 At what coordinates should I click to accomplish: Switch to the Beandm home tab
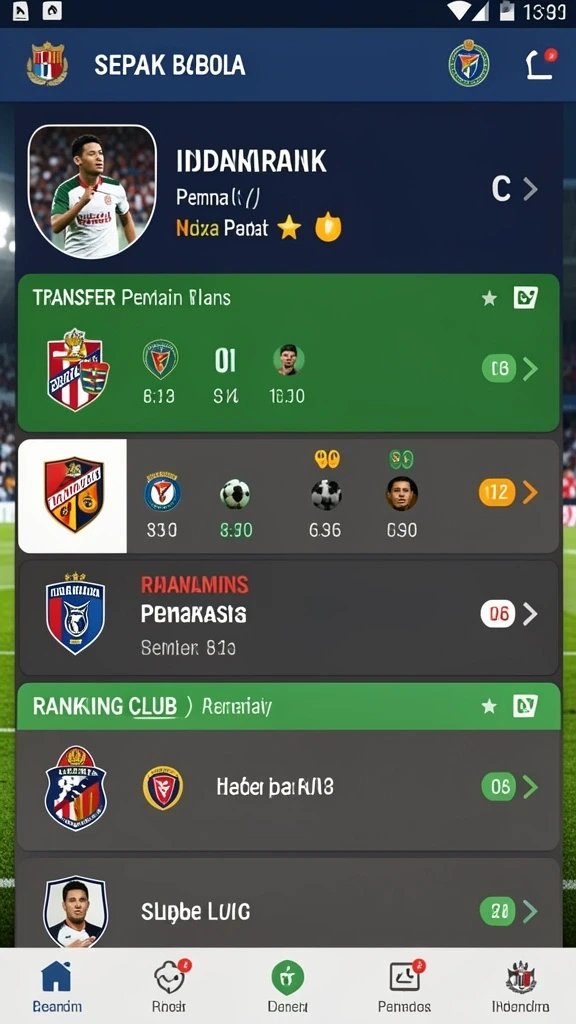[57, 986]
